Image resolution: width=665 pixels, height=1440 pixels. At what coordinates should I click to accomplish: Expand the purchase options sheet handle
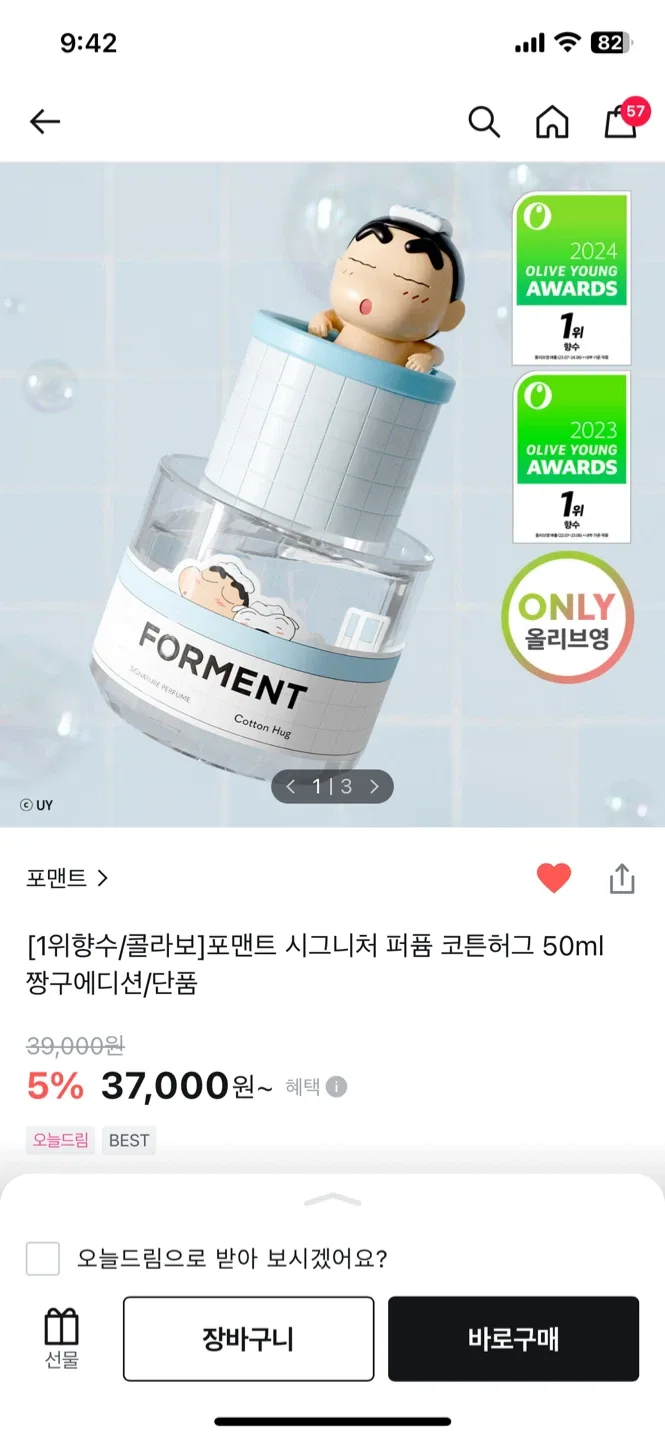[x=332, y=1199]
